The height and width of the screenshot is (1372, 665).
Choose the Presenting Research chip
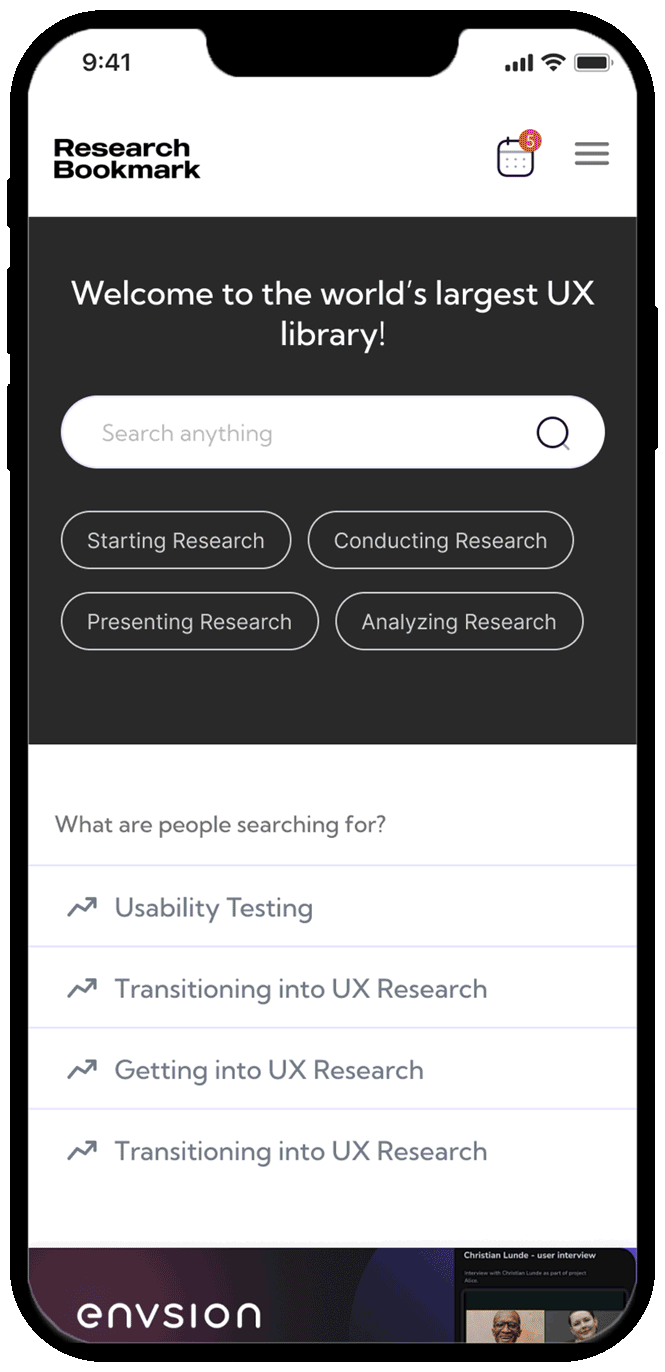coord(189,622)
